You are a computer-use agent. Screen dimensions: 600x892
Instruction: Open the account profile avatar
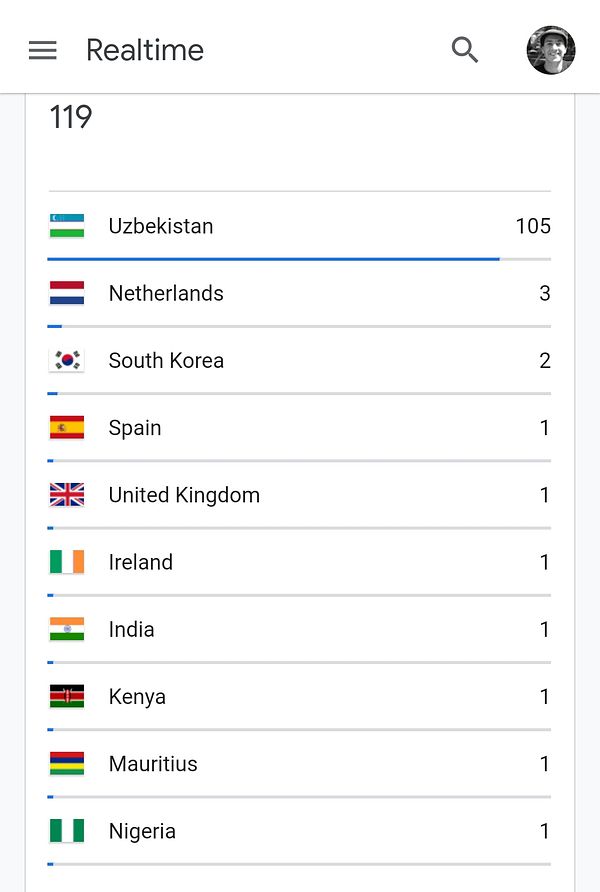551,50
